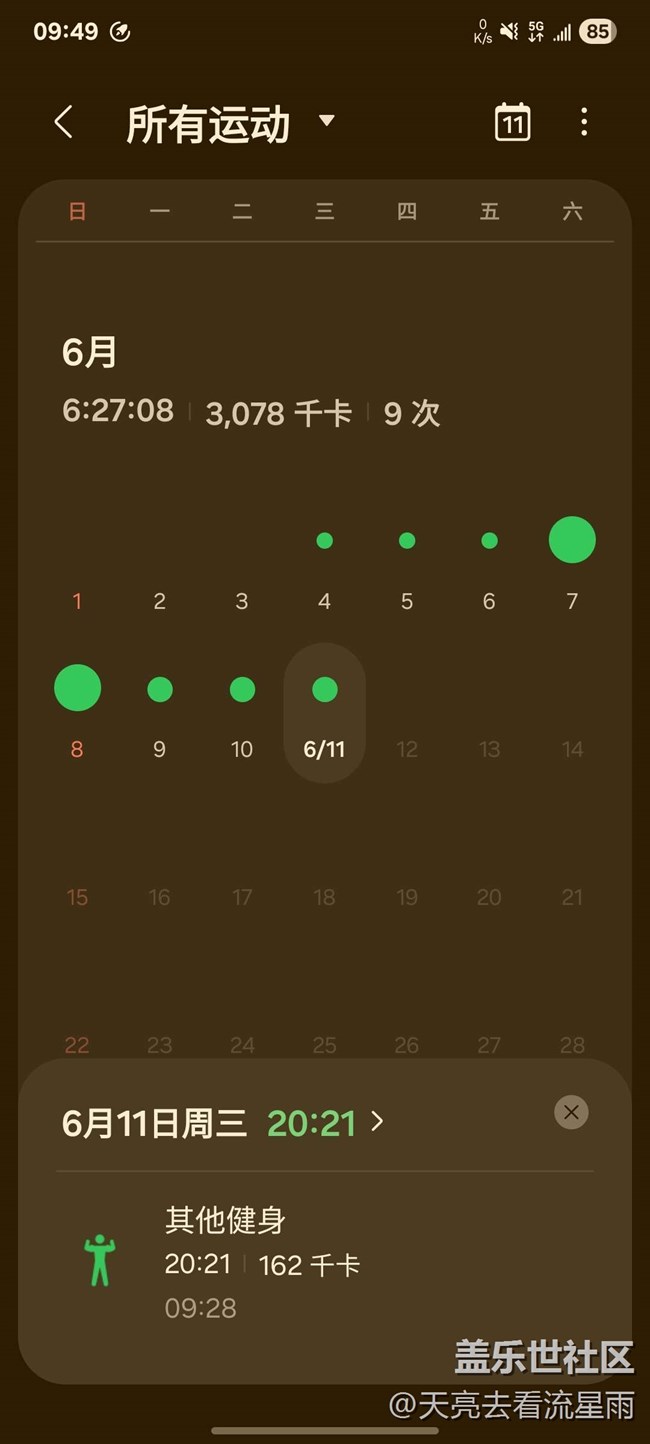Select June 6 on the calendar

pos(489,564)
